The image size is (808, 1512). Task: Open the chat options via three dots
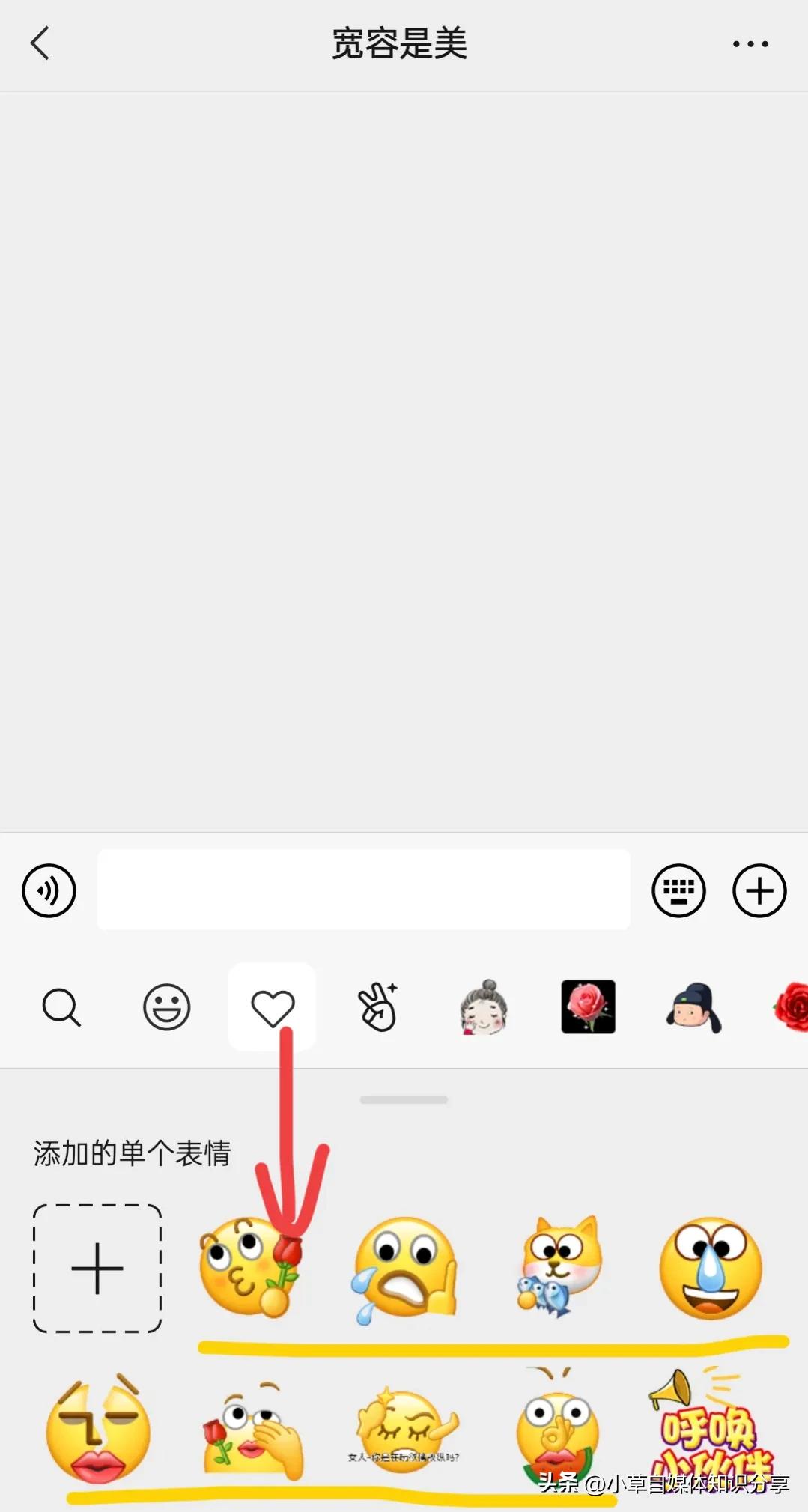[x=750, y=43]
